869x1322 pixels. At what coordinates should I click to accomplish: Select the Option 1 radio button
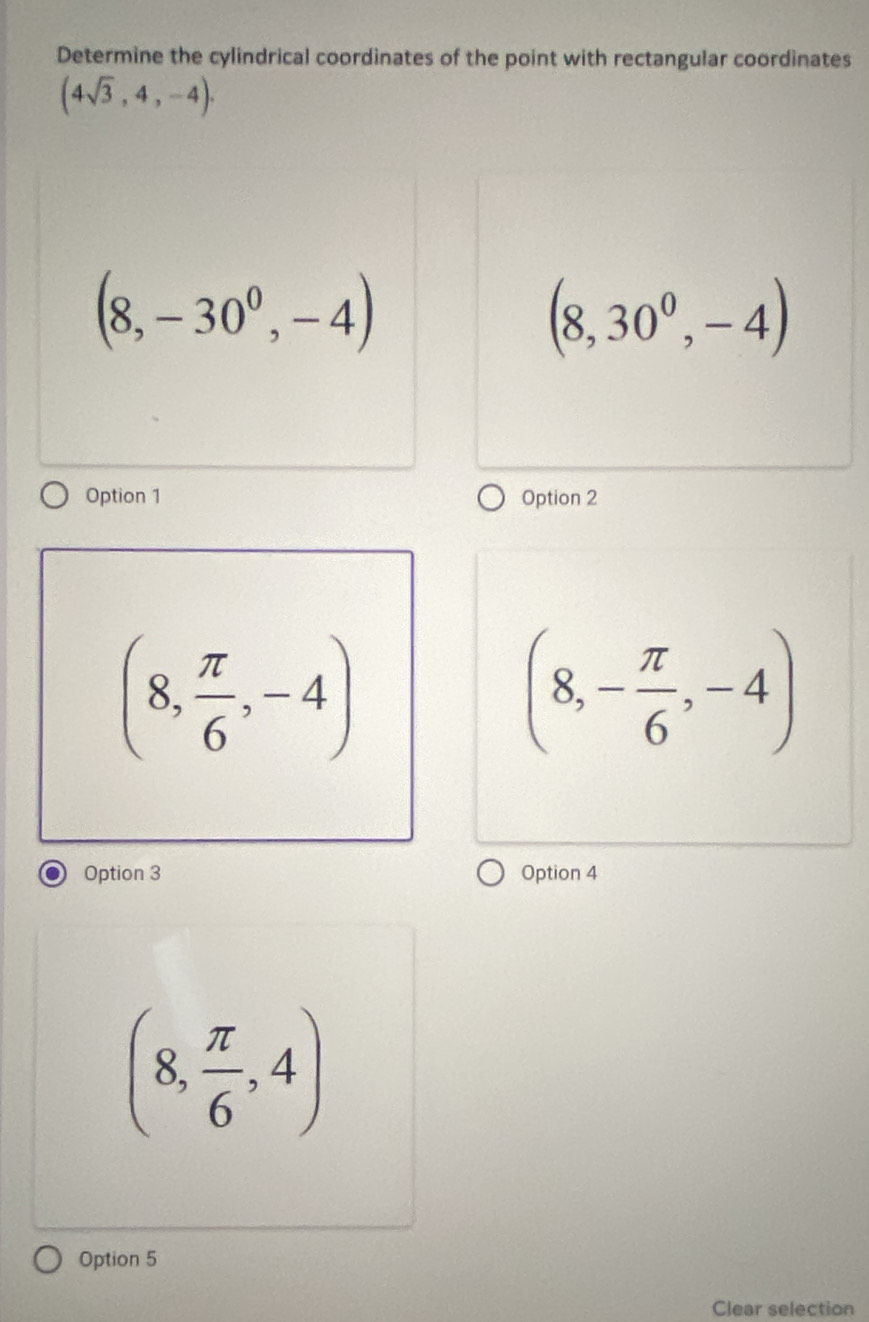coord(55,494)
